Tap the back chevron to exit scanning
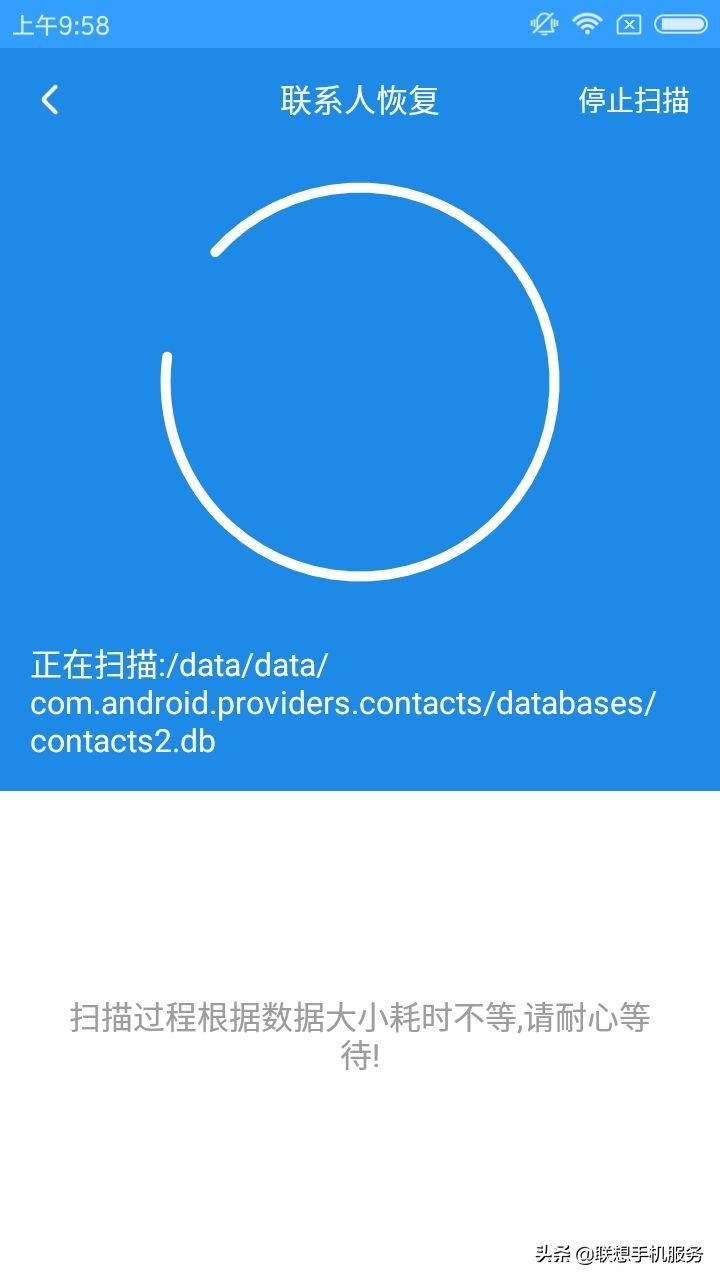720x1280 pixels. click(48, 100)
